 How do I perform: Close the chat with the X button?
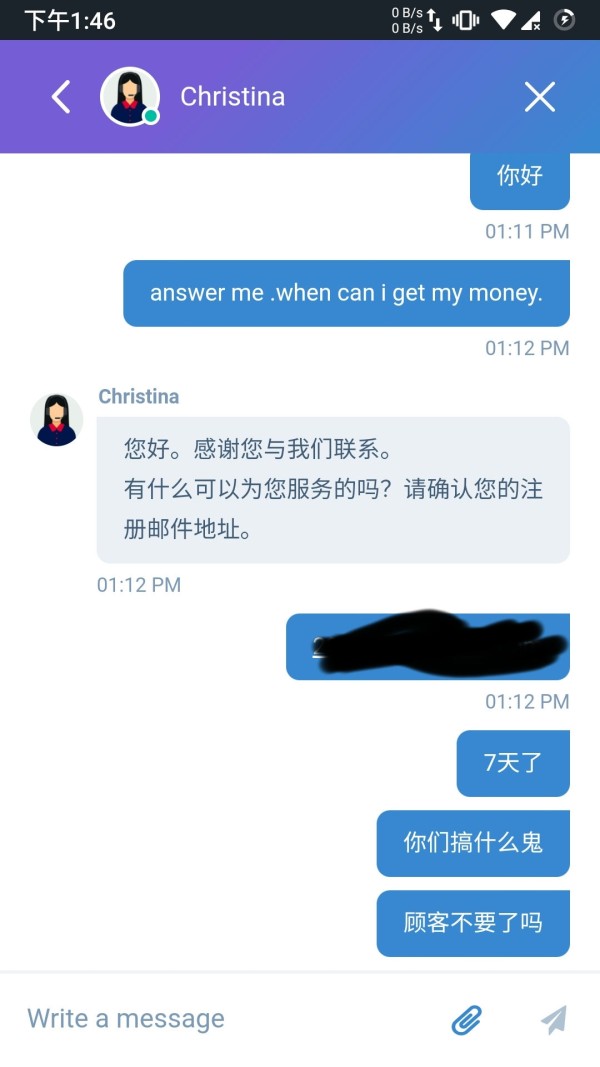coord(539,97)
